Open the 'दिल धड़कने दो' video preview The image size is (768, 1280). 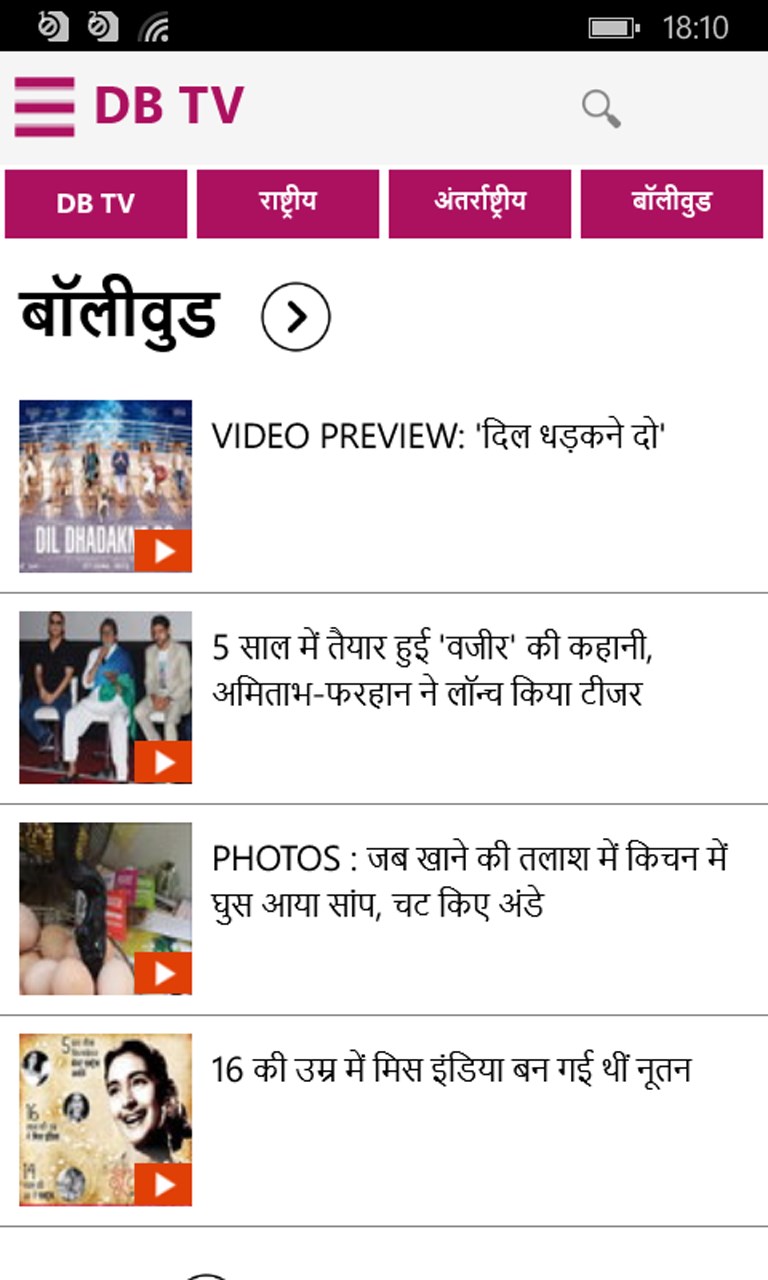(438, 437)
